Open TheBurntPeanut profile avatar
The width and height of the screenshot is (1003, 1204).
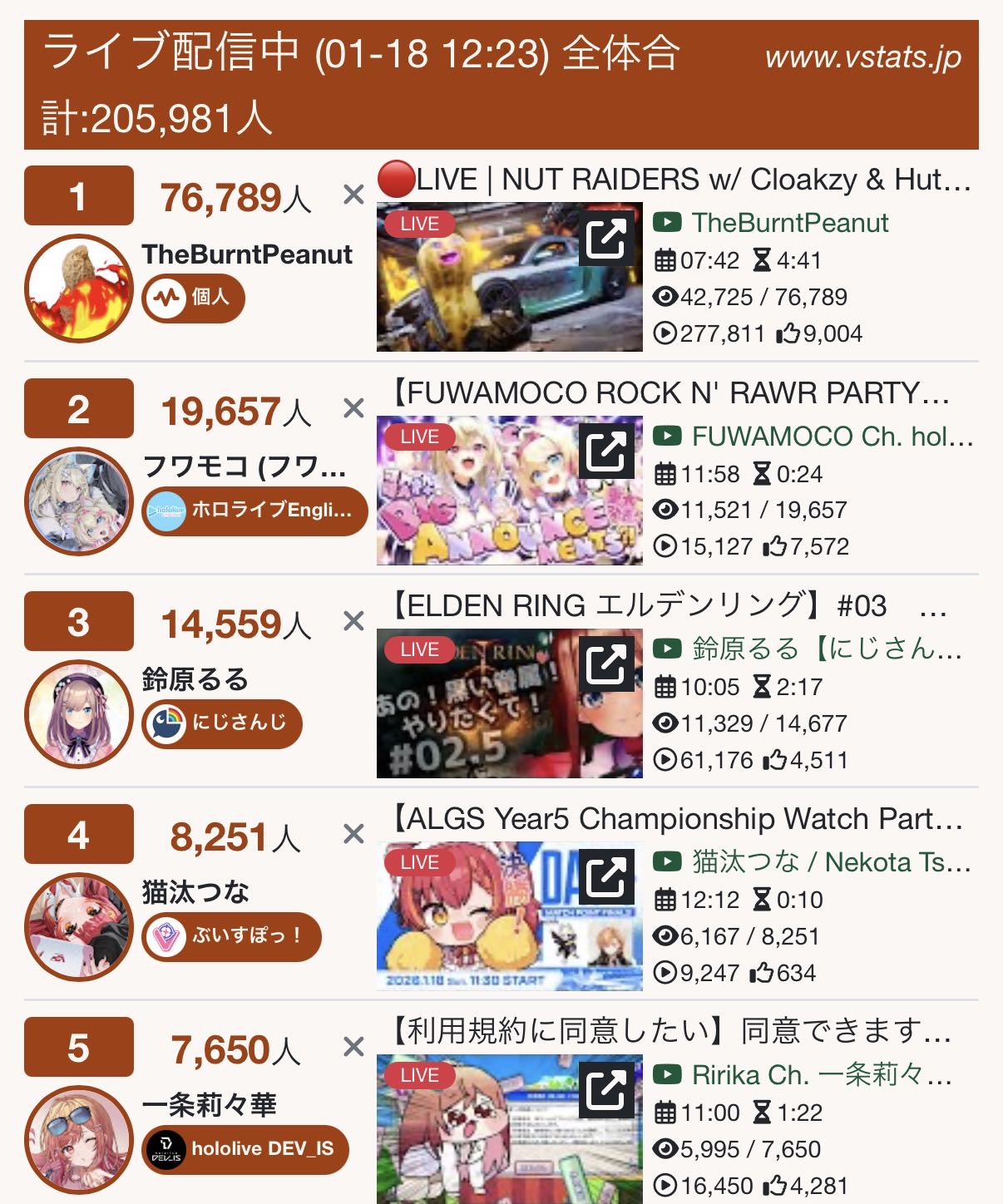tap(79, 289)
